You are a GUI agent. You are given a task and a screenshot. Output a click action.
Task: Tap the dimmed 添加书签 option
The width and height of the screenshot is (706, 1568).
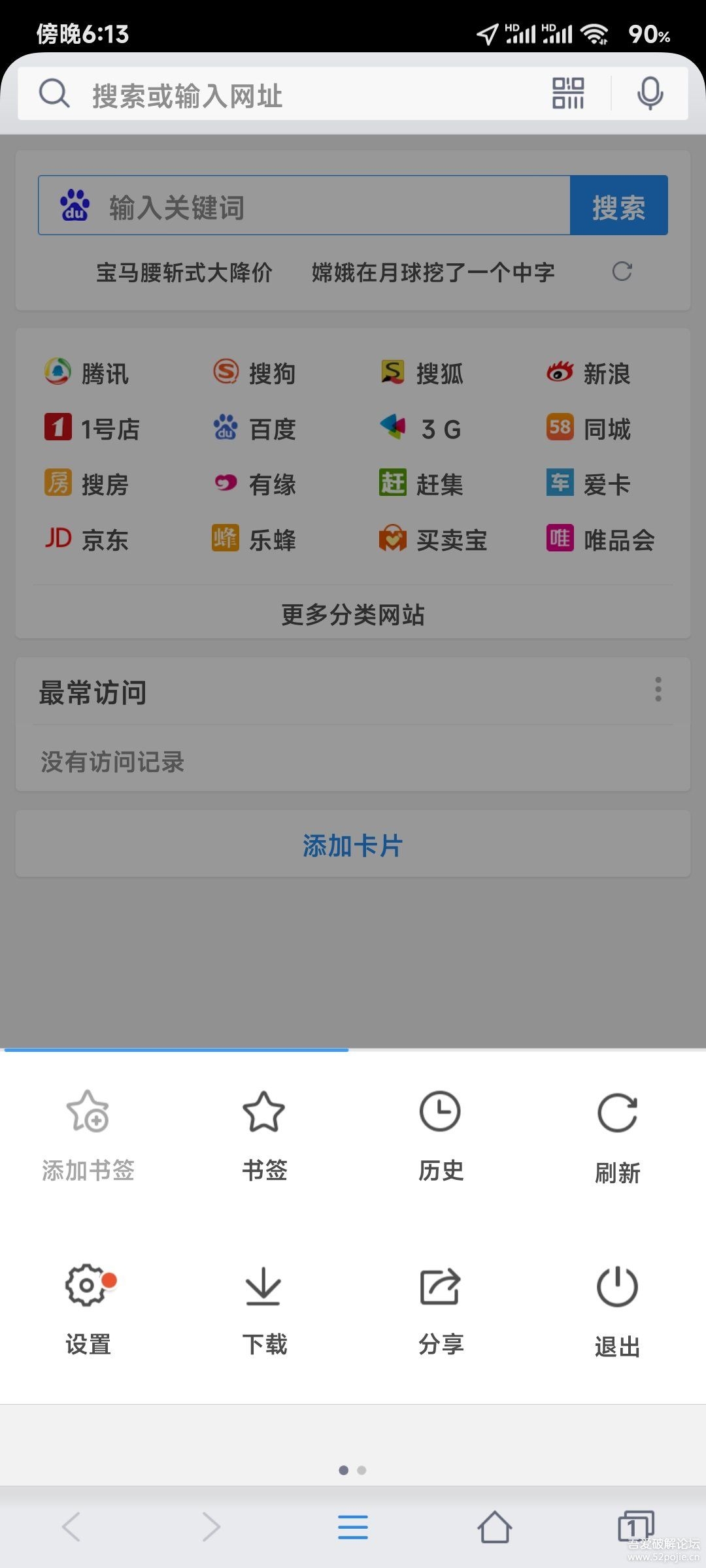[88, 1136]
